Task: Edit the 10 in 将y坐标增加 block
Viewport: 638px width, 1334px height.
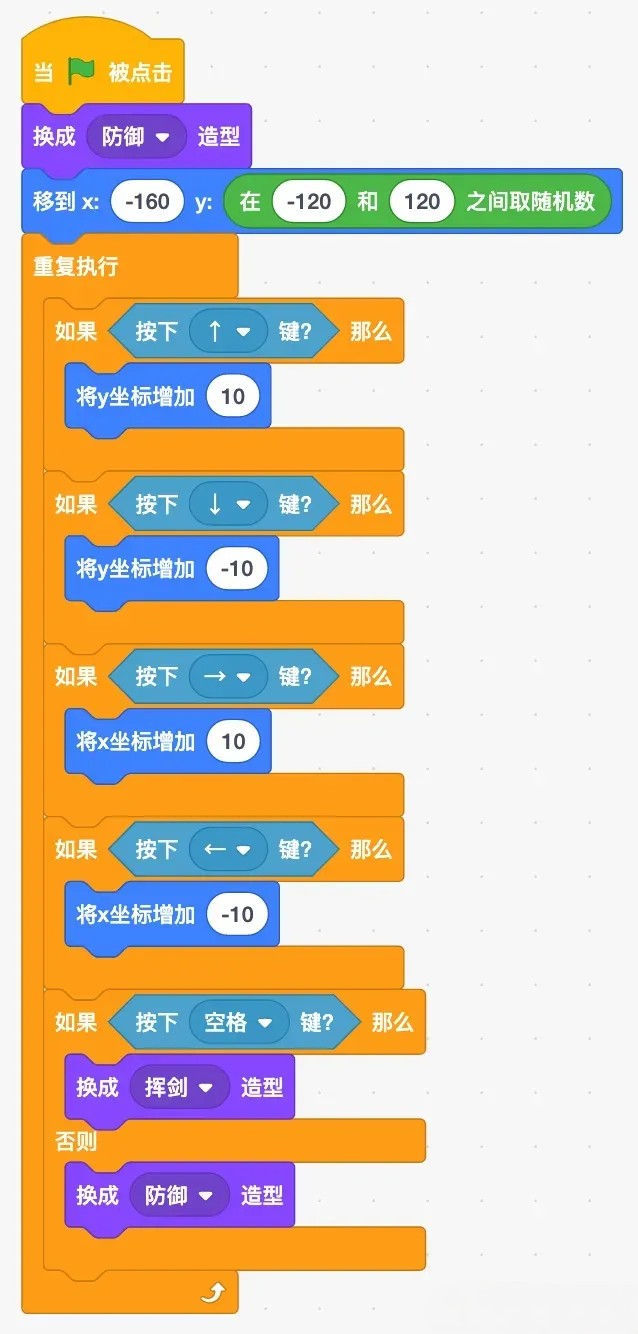Action: (x=233, y=397)
